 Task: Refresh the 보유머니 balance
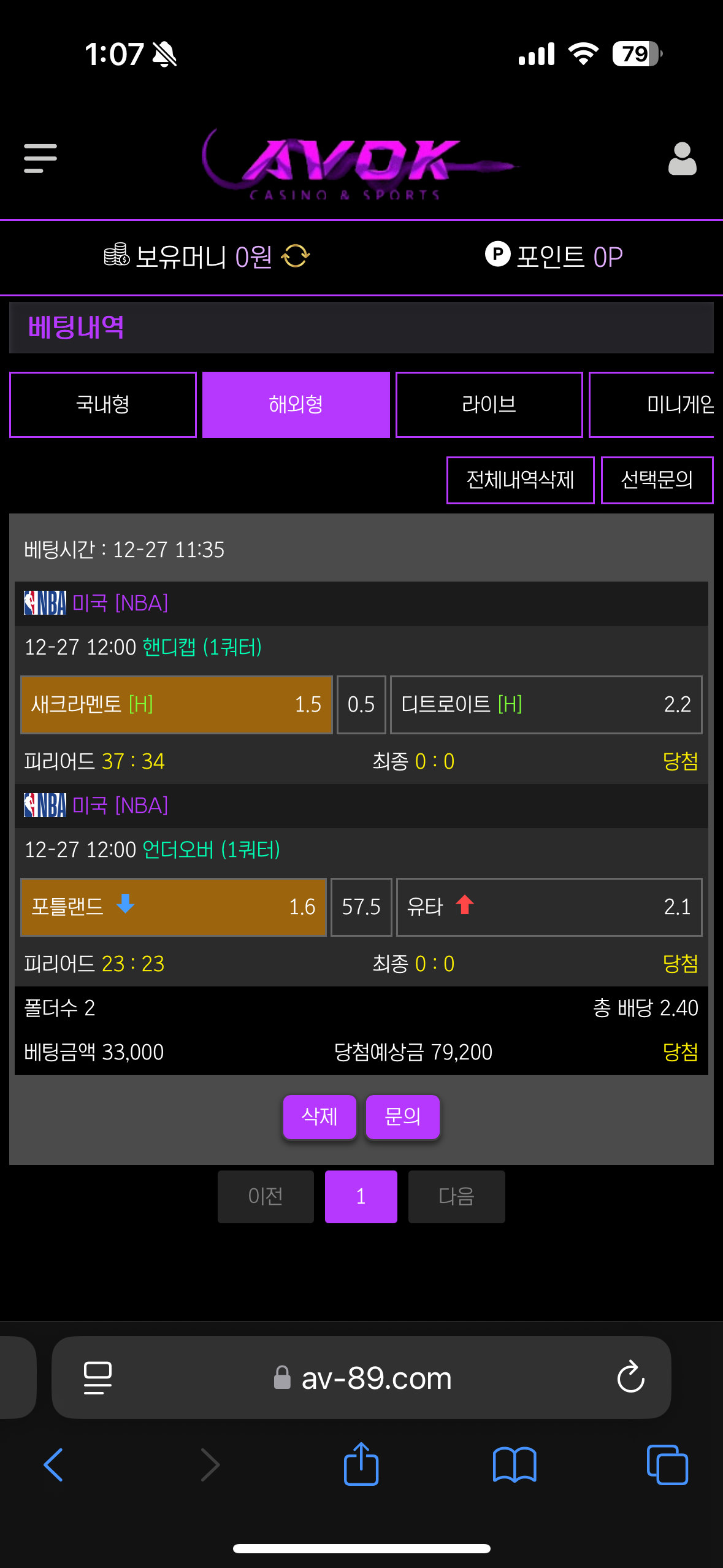(296, 256)
